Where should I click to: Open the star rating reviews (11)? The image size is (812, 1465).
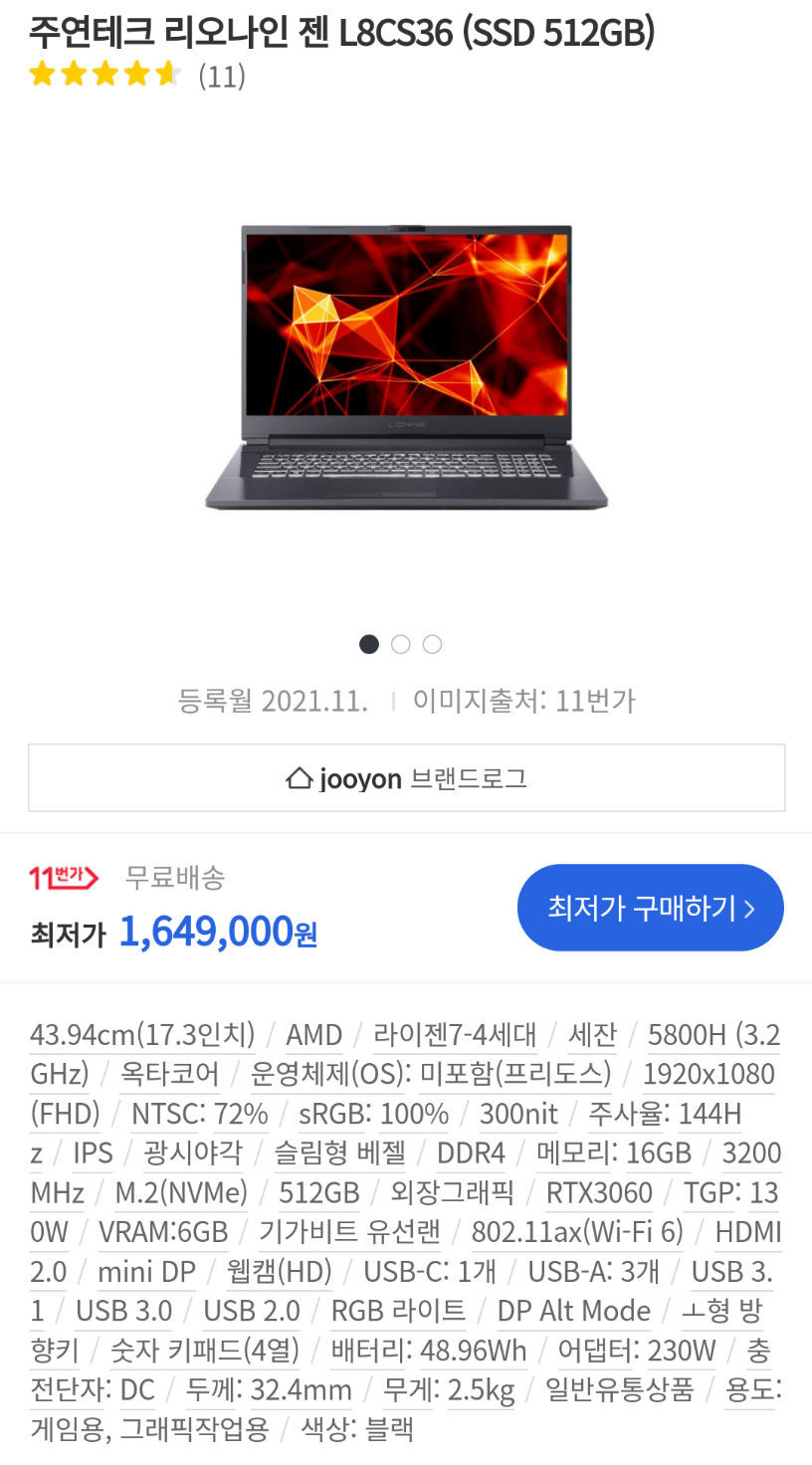click(137, 75)
